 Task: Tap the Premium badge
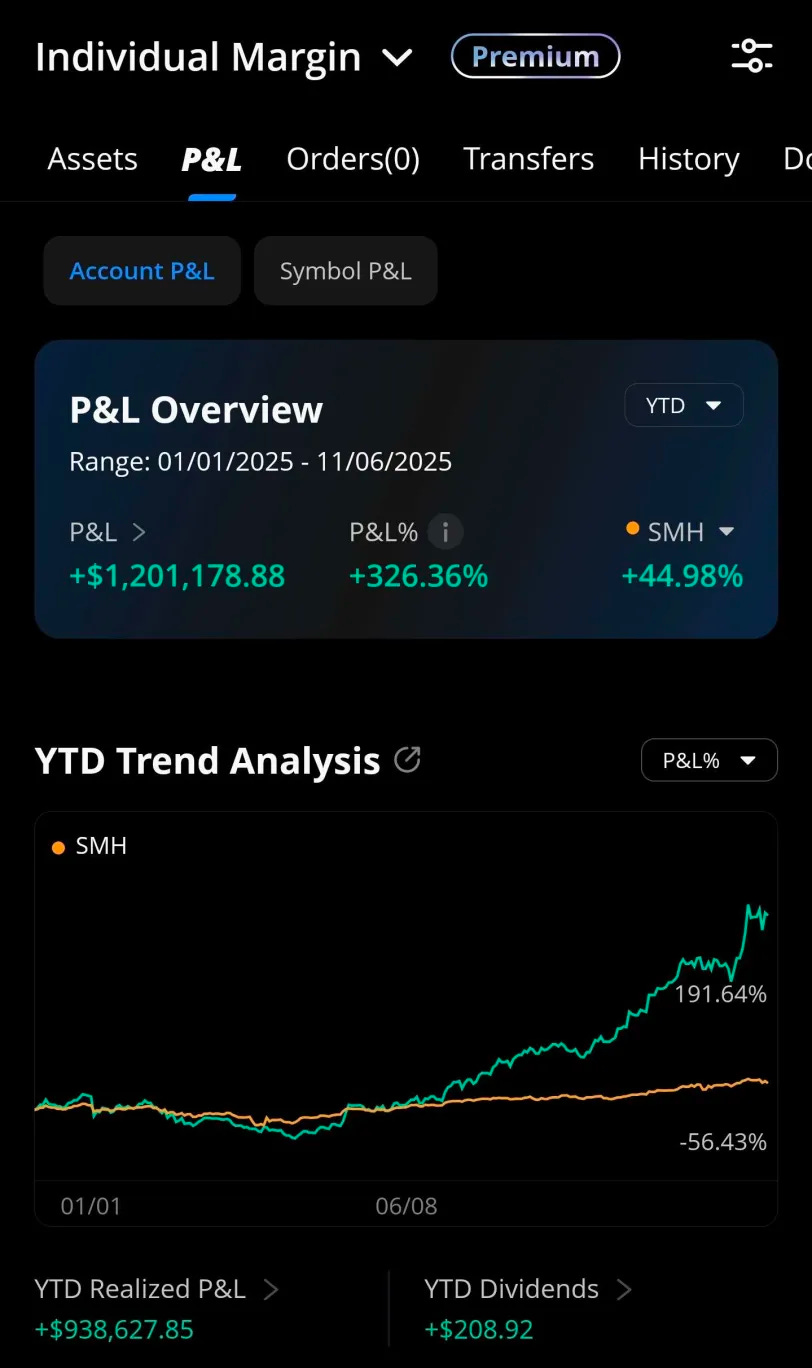coord(535,56)
